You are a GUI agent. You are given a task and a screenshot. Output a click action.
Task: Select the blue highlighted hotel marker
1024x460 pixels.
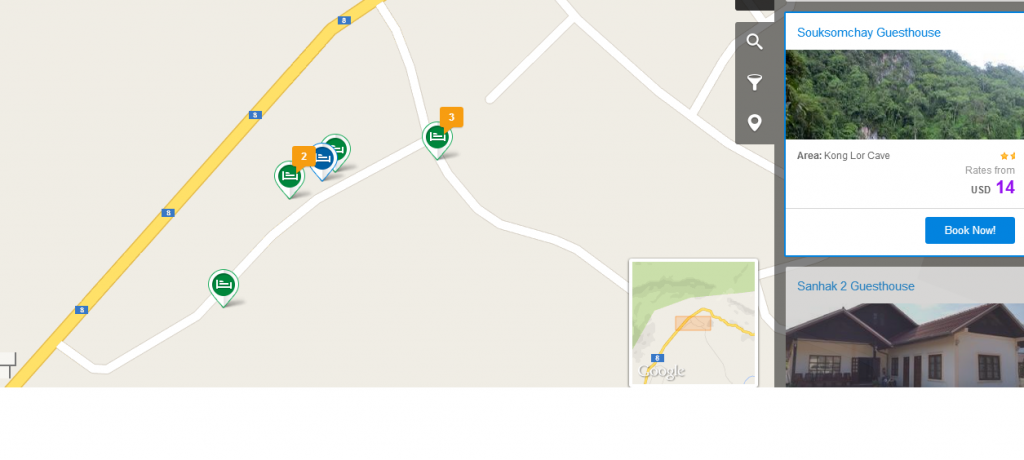point(321,160)
